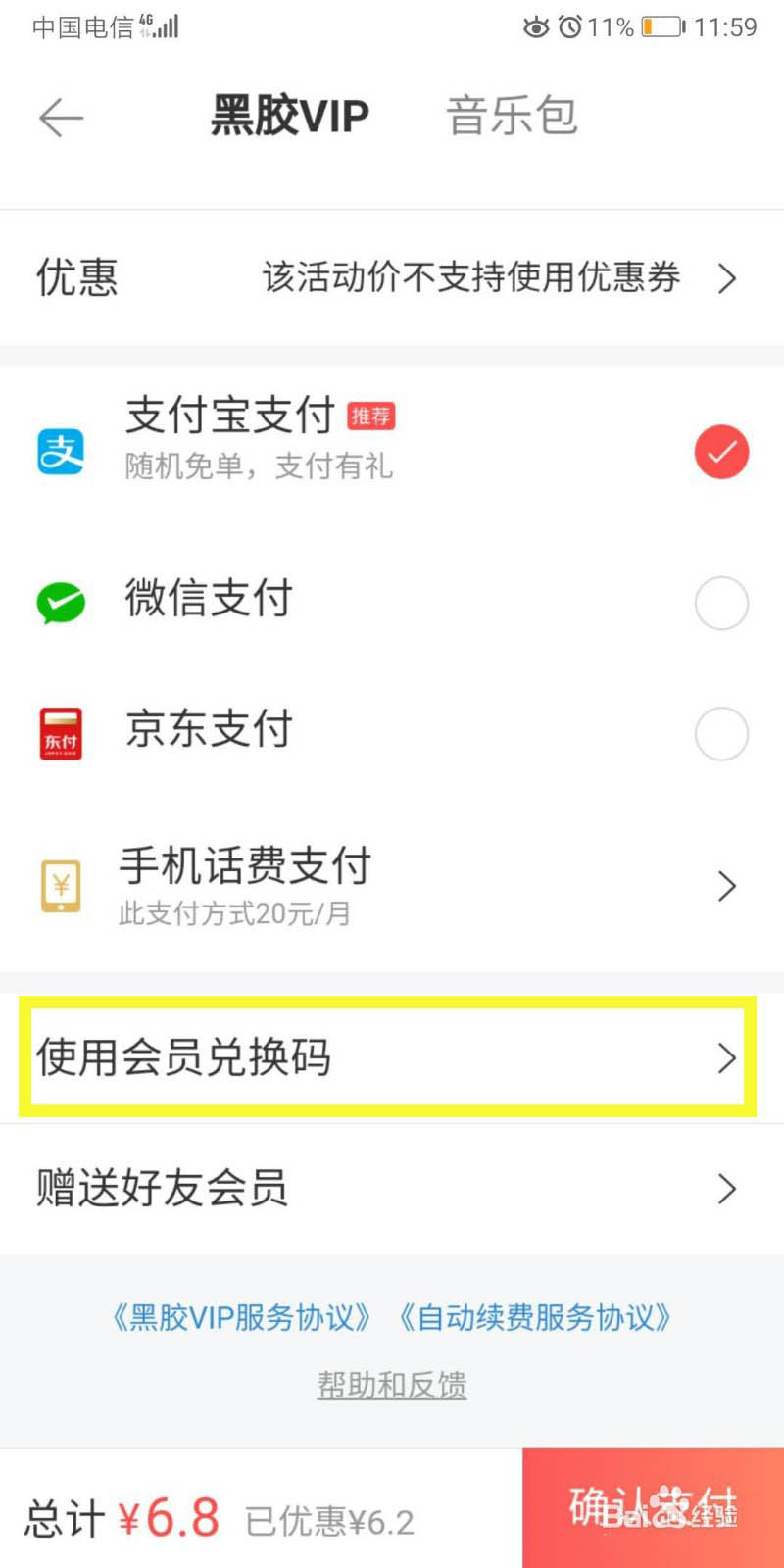This screenshot has width=784, height=1568.
Task: Go back using the top arrow
Action: [61, 118]
